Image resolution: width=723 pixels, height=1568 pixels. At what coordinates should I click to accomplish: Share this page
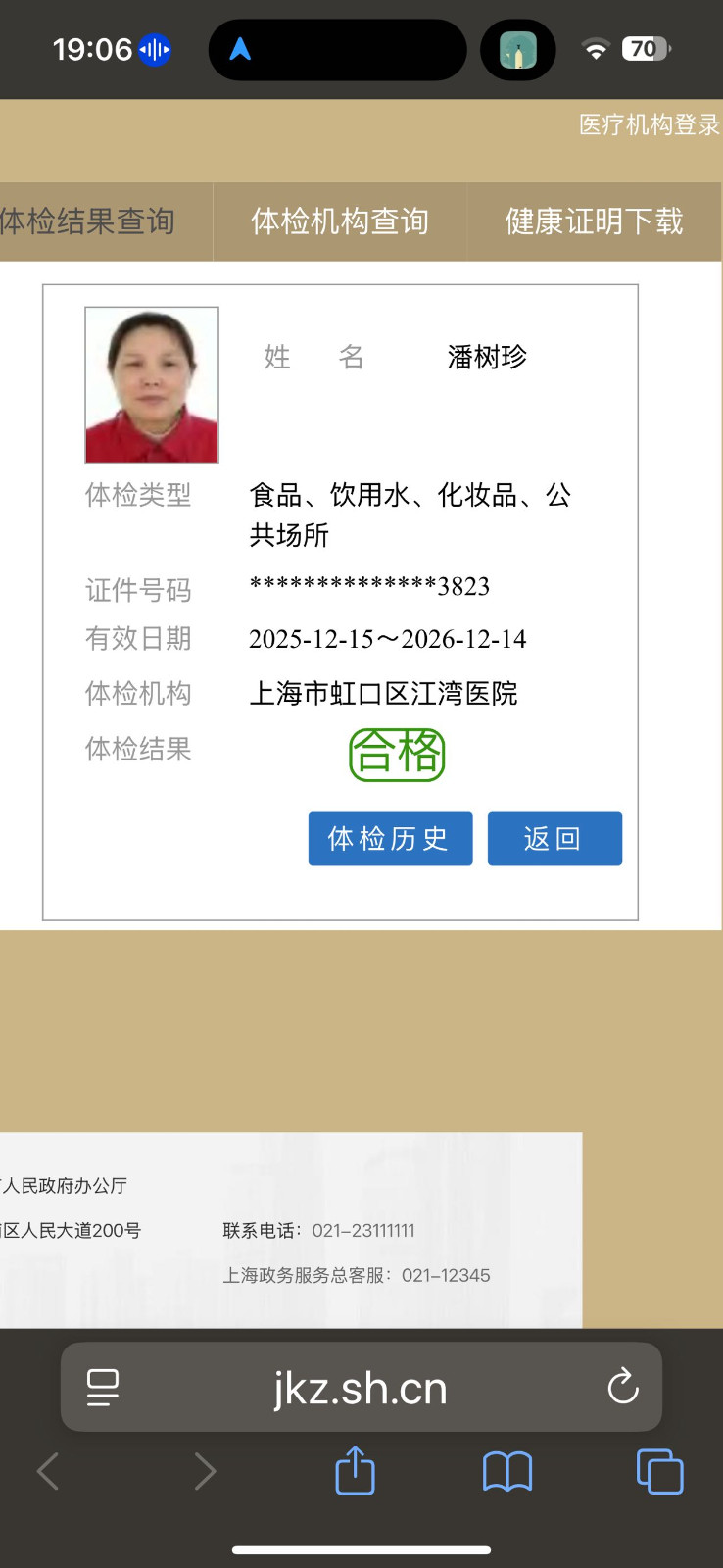(355, 1471)
